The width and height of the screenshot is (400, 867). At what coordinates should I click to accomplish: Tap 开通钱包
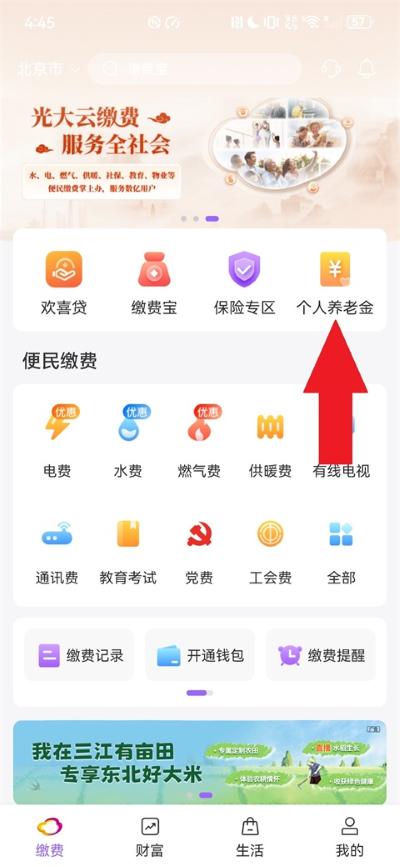point(200,655)
